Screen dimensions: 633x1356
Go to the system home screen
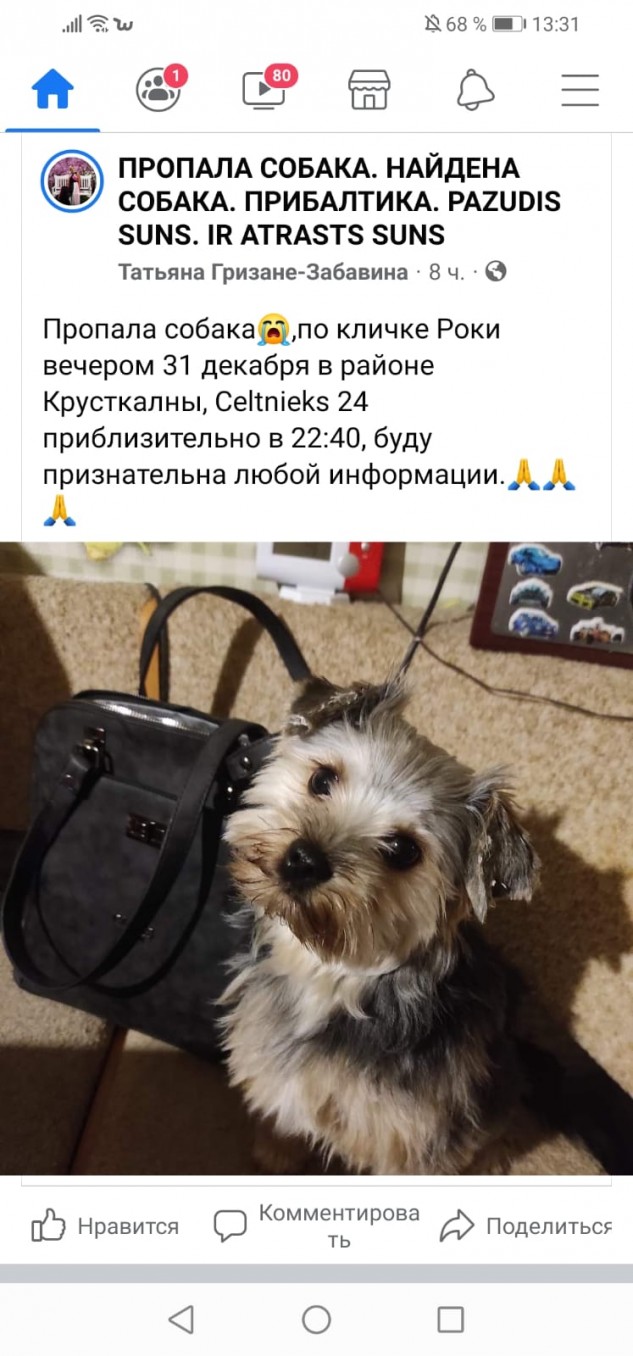point(316,1320)
